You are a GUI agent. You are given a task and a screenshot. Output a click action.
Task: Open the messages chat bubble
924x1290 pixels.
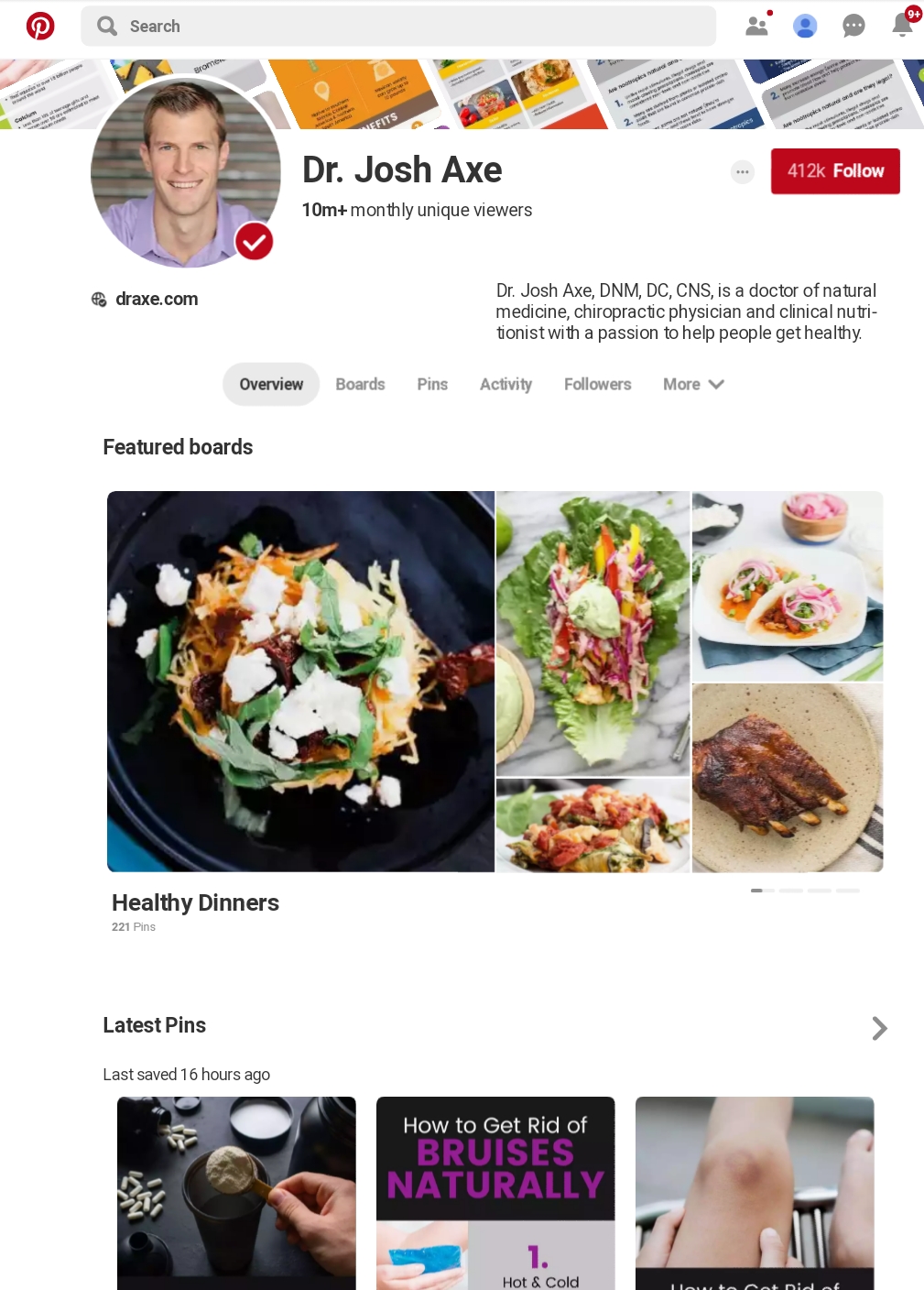coord(853,26)
